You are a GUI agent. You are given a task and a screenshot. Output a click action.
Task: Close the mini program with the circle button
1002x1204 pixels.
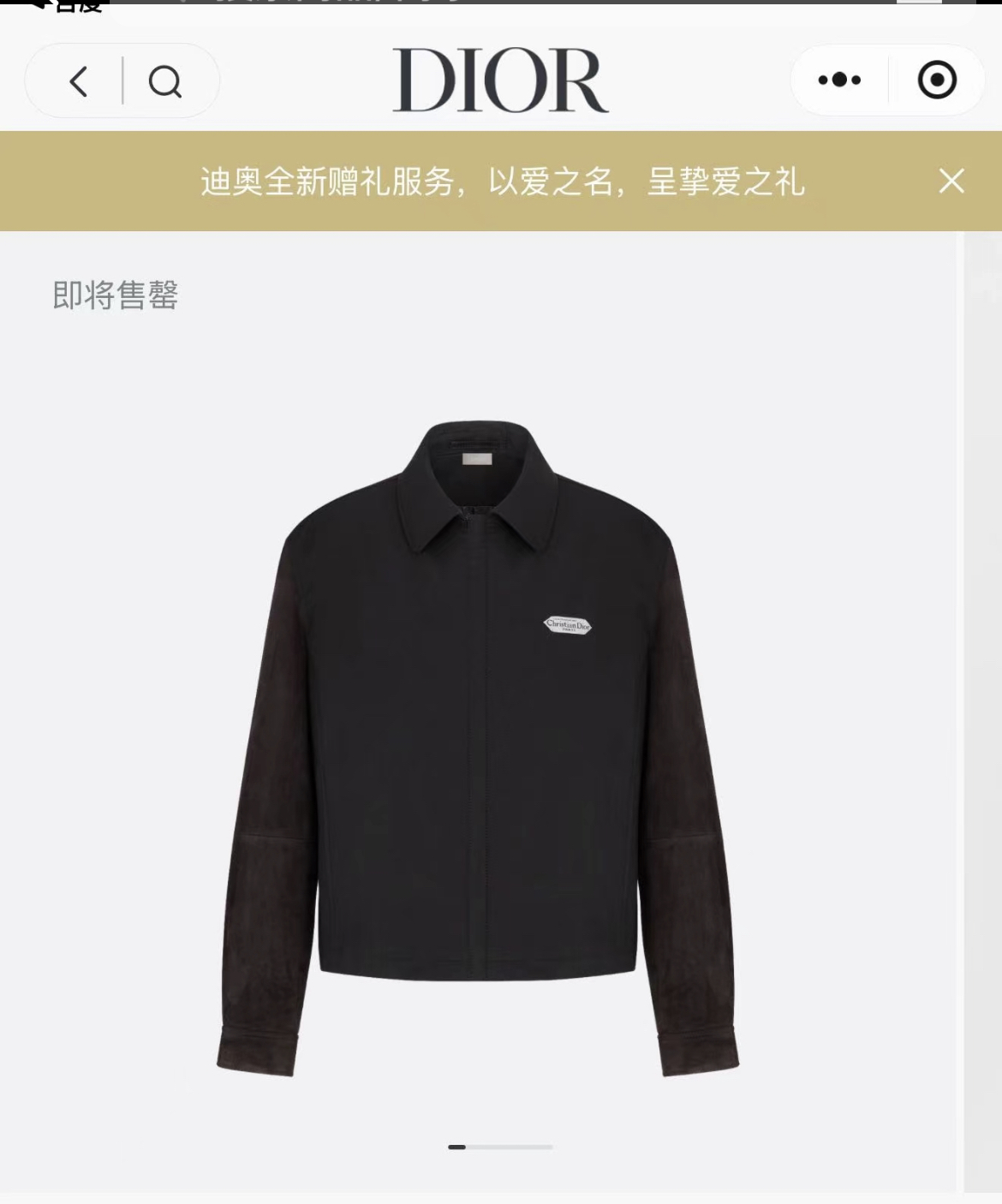click(937, 80)
